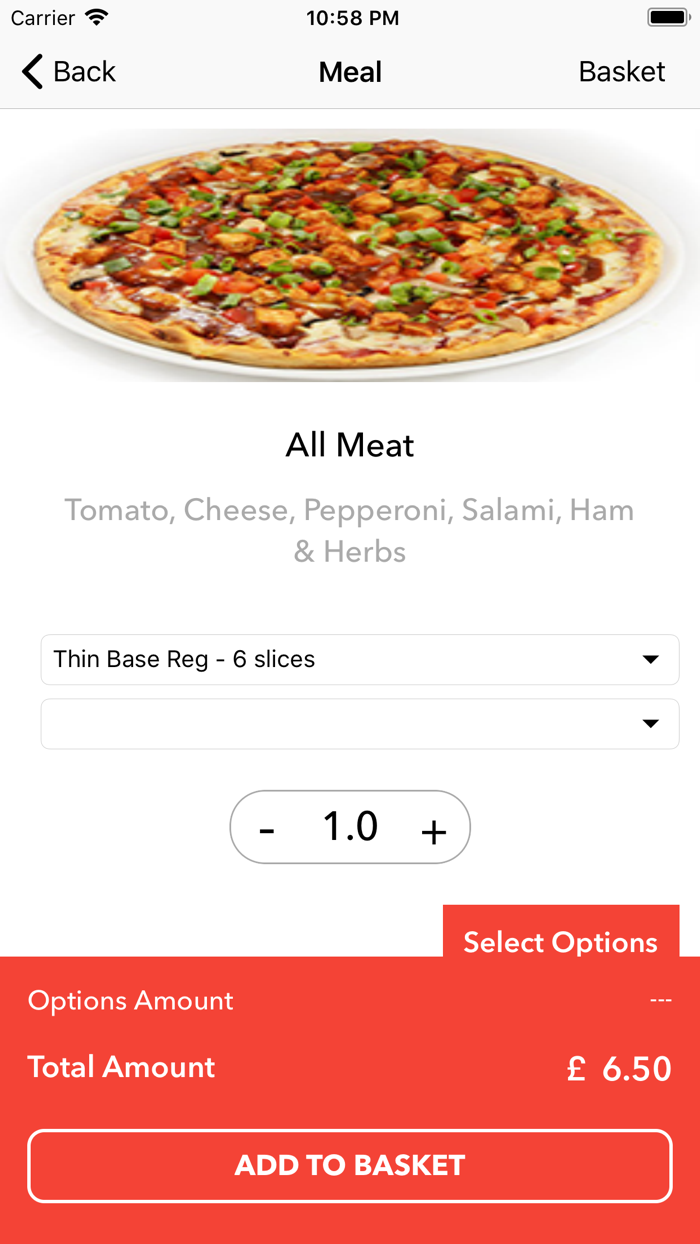Decrease the quantity with the minus button
Screen dimensions: 700x1244
(x=267, y=829)
